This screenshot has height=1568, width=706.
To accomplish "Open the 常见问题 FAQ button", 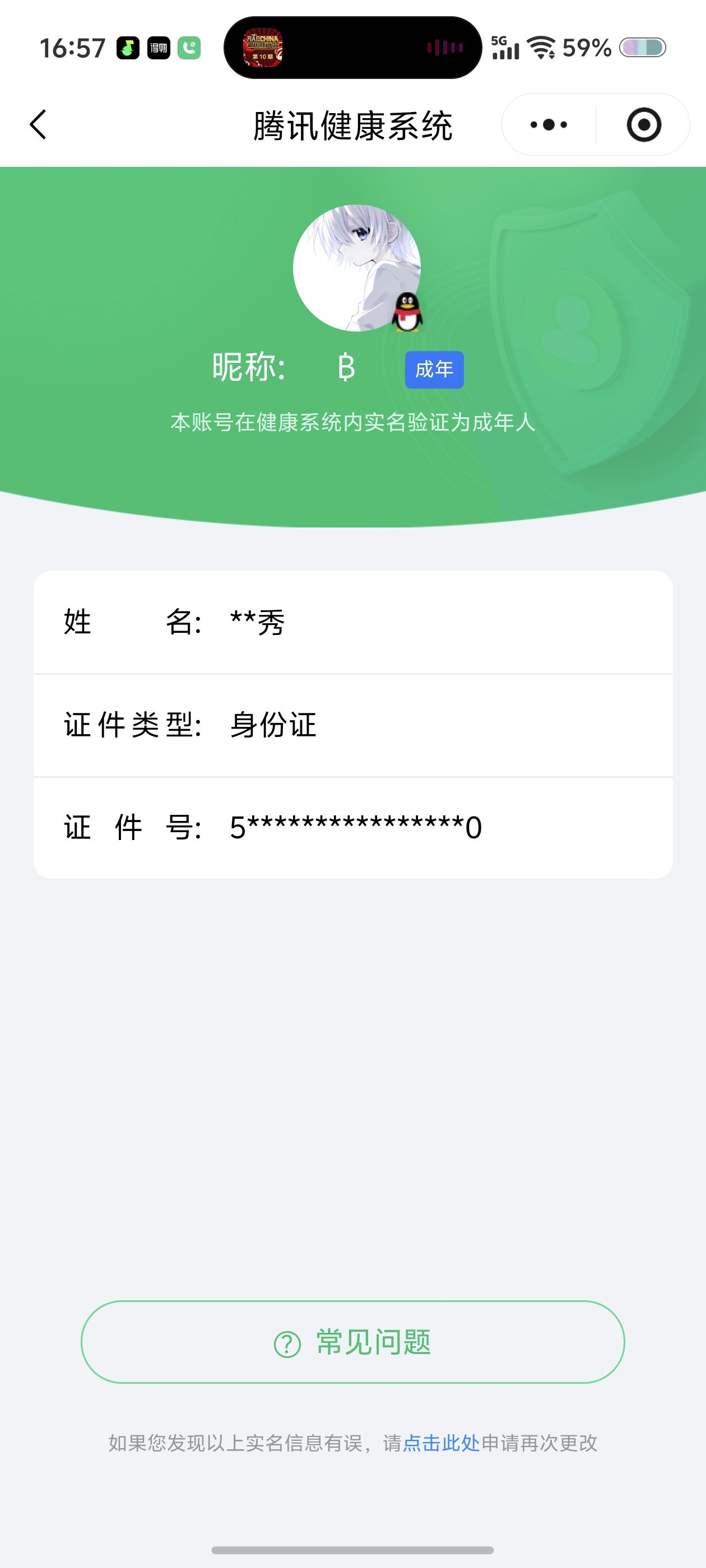I will [352, 1343].
